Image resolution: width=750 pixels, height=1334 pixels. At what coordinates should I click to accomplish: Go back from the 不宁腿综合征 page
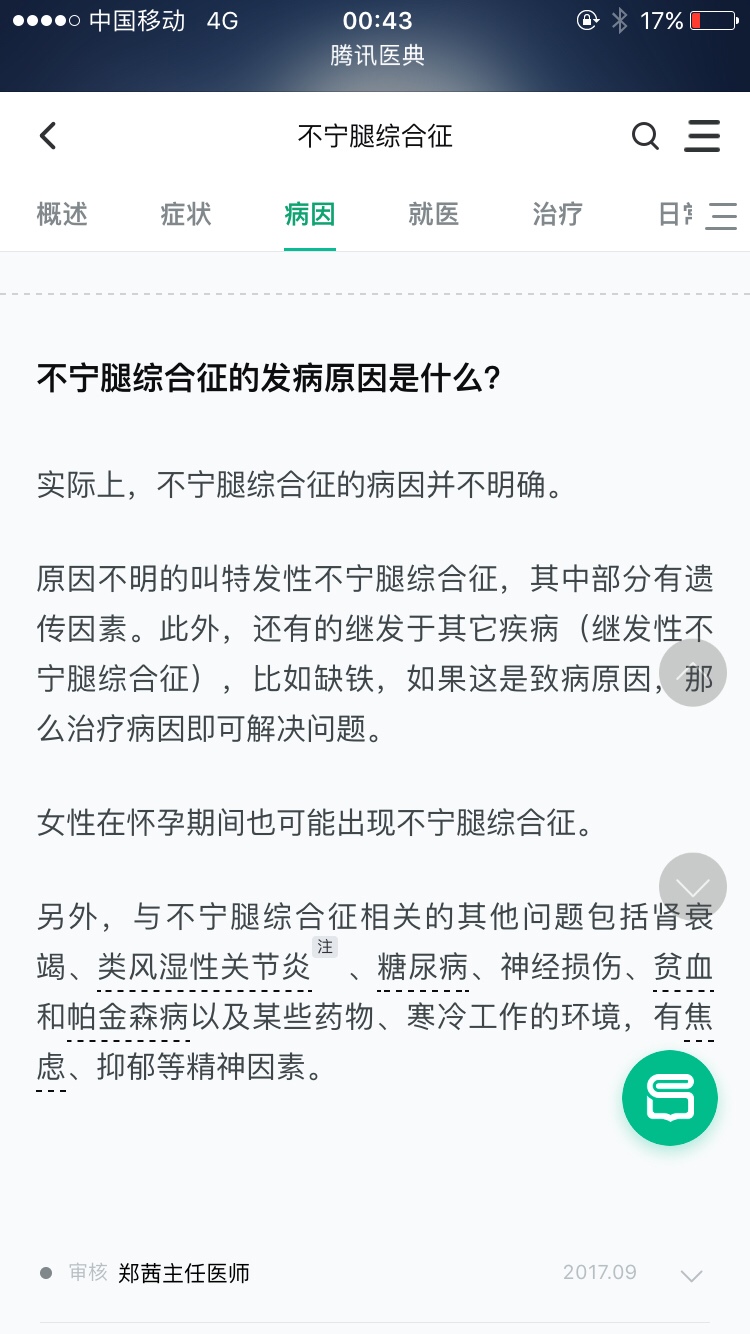click(48, 136)
